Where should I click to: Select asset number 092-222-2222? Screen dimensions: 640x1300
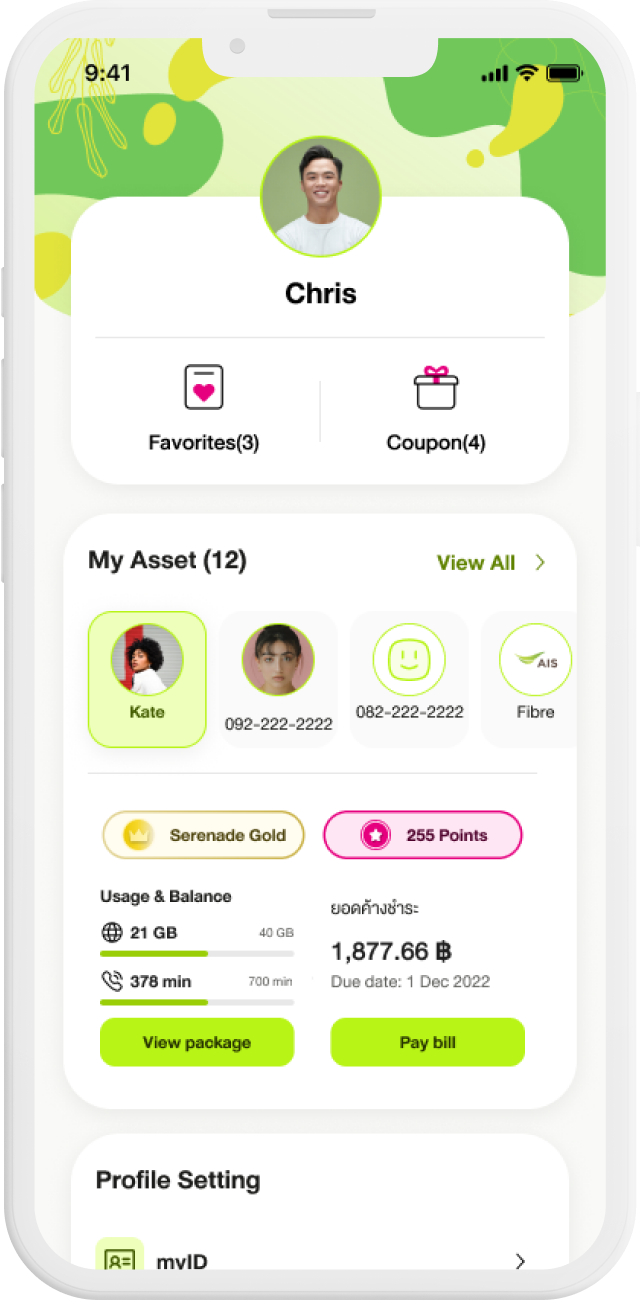point(278,679)
